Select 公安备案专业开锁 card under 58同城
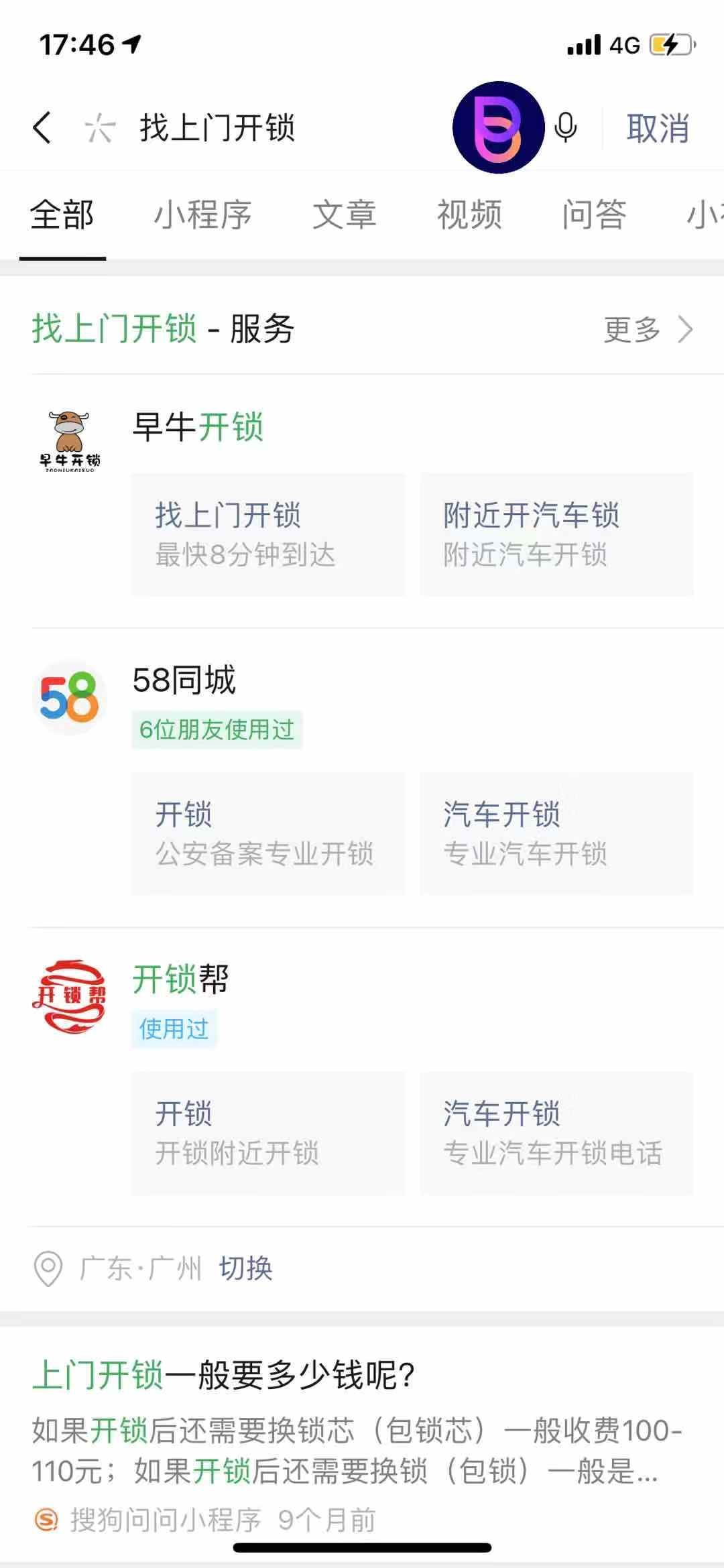Image resolution: width=724 pixels, height=1568 pixels. tap(268, 833)
